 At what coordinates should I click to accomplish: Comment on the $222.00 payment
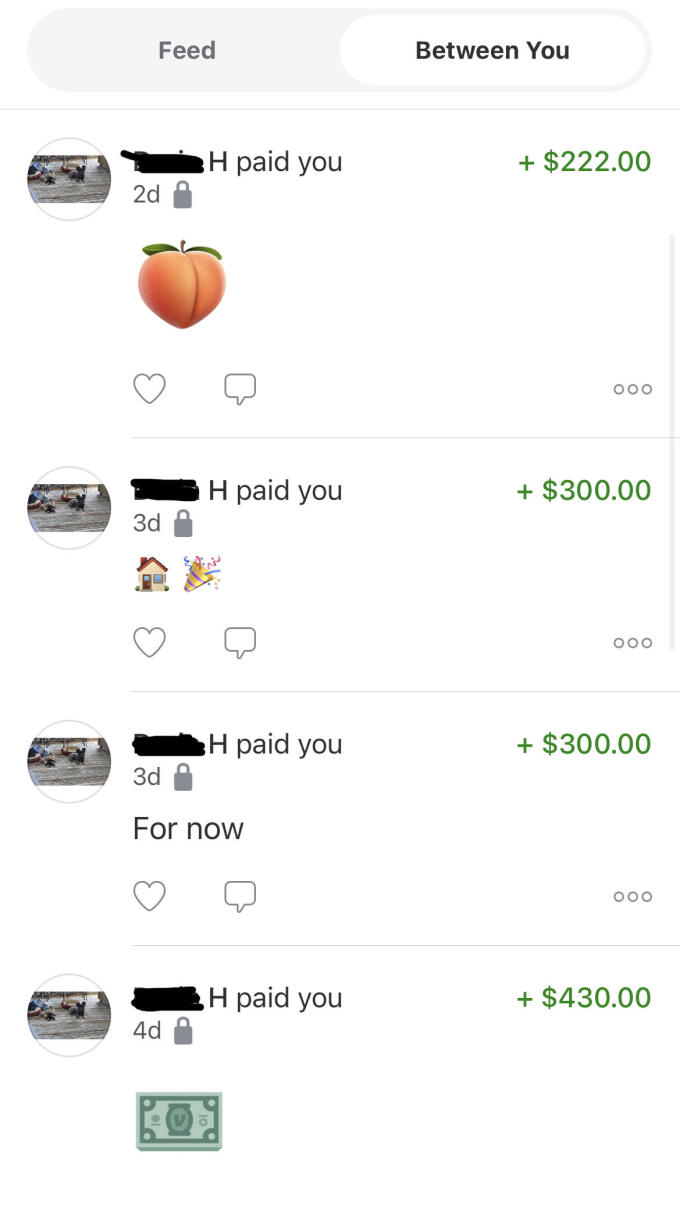pos(240,388)
